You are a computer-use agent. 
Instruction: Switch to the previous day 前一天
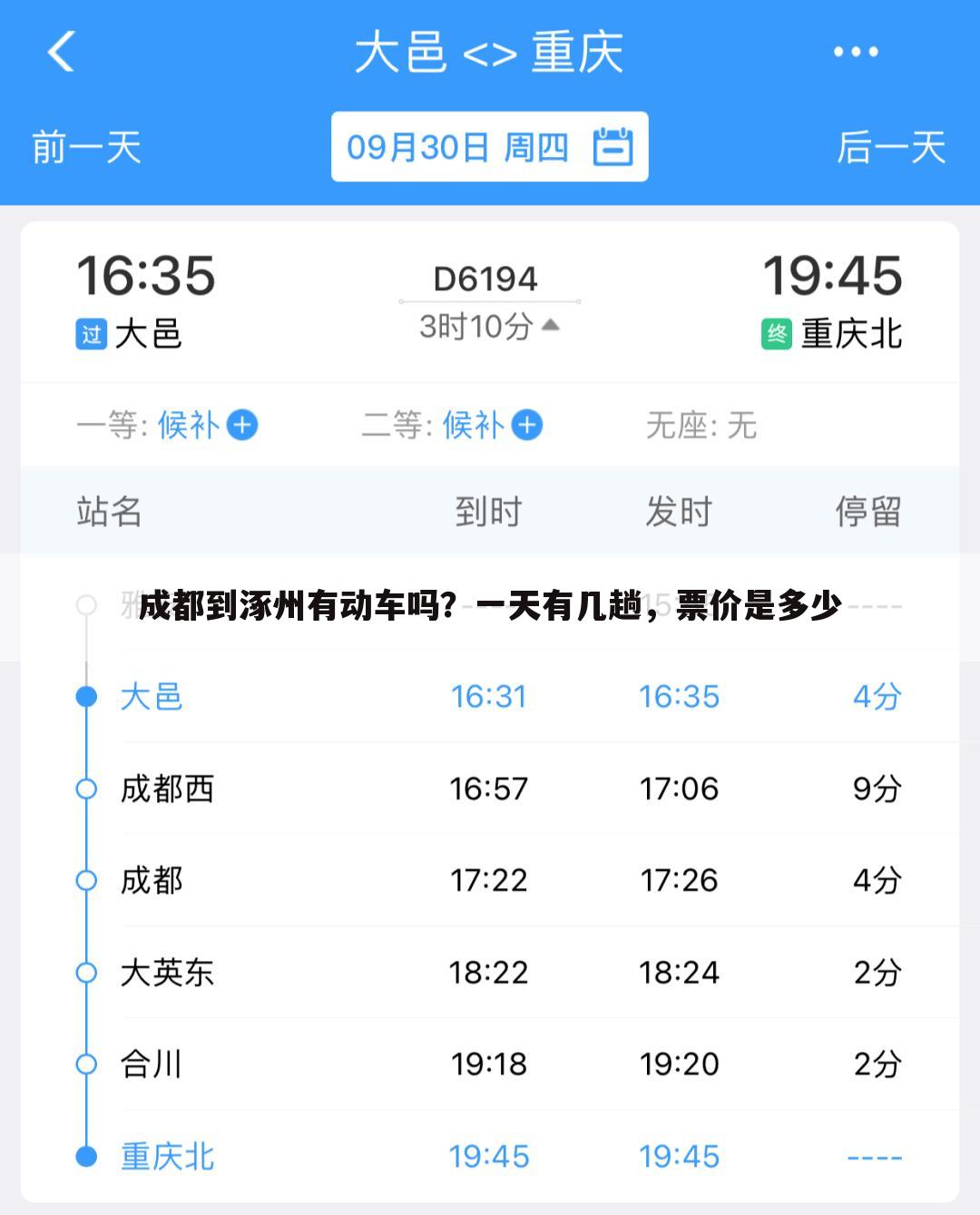click(86, 147)
